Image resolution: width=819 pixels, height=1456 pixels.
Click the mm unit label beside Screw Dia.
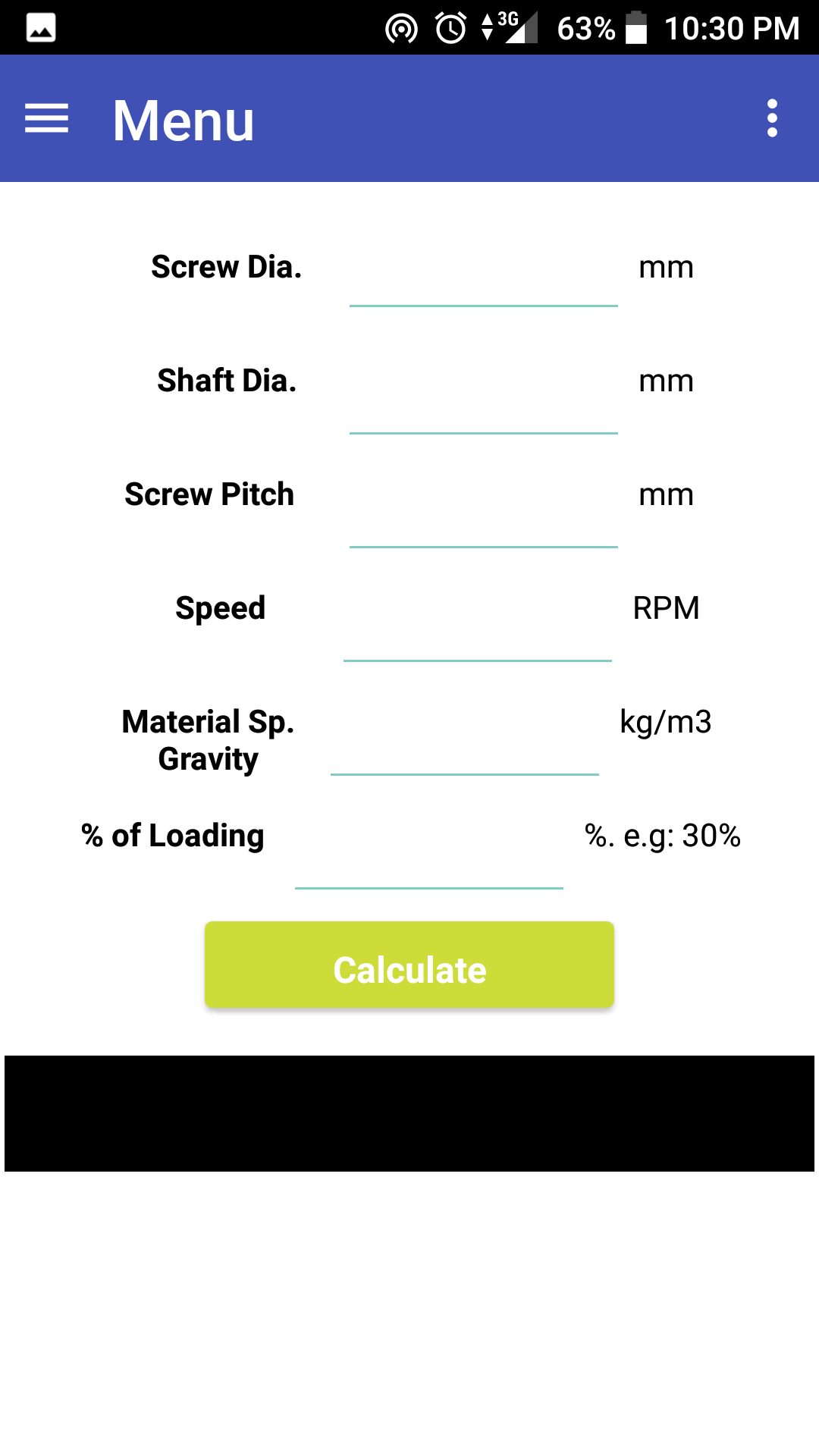666,267
